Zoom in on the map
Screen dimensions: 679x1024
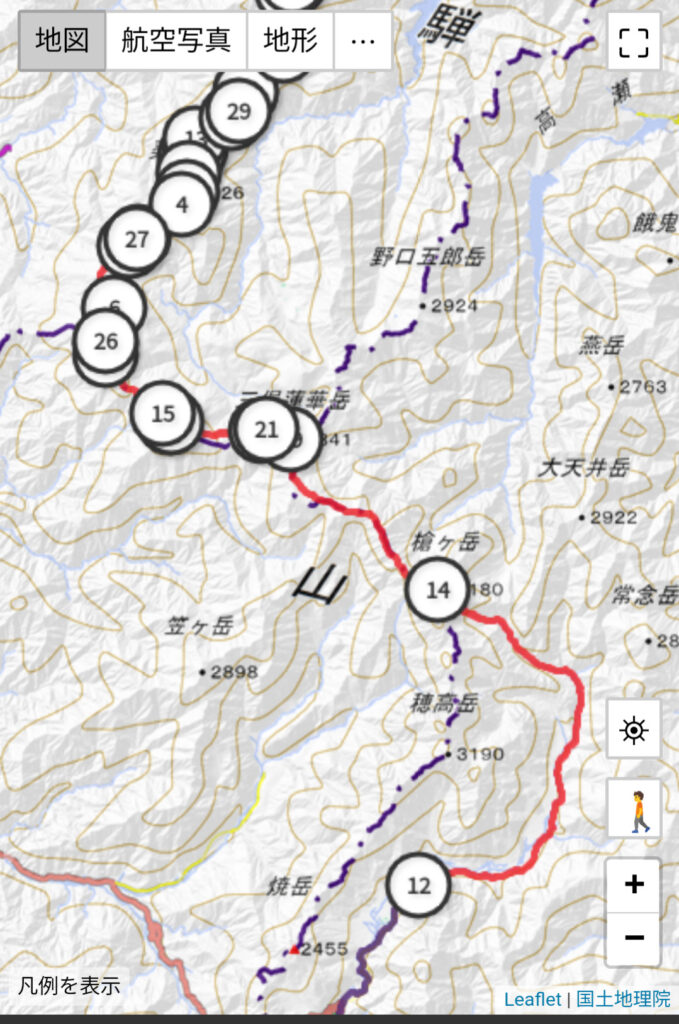pyautogui.click(x=634, y=885)
